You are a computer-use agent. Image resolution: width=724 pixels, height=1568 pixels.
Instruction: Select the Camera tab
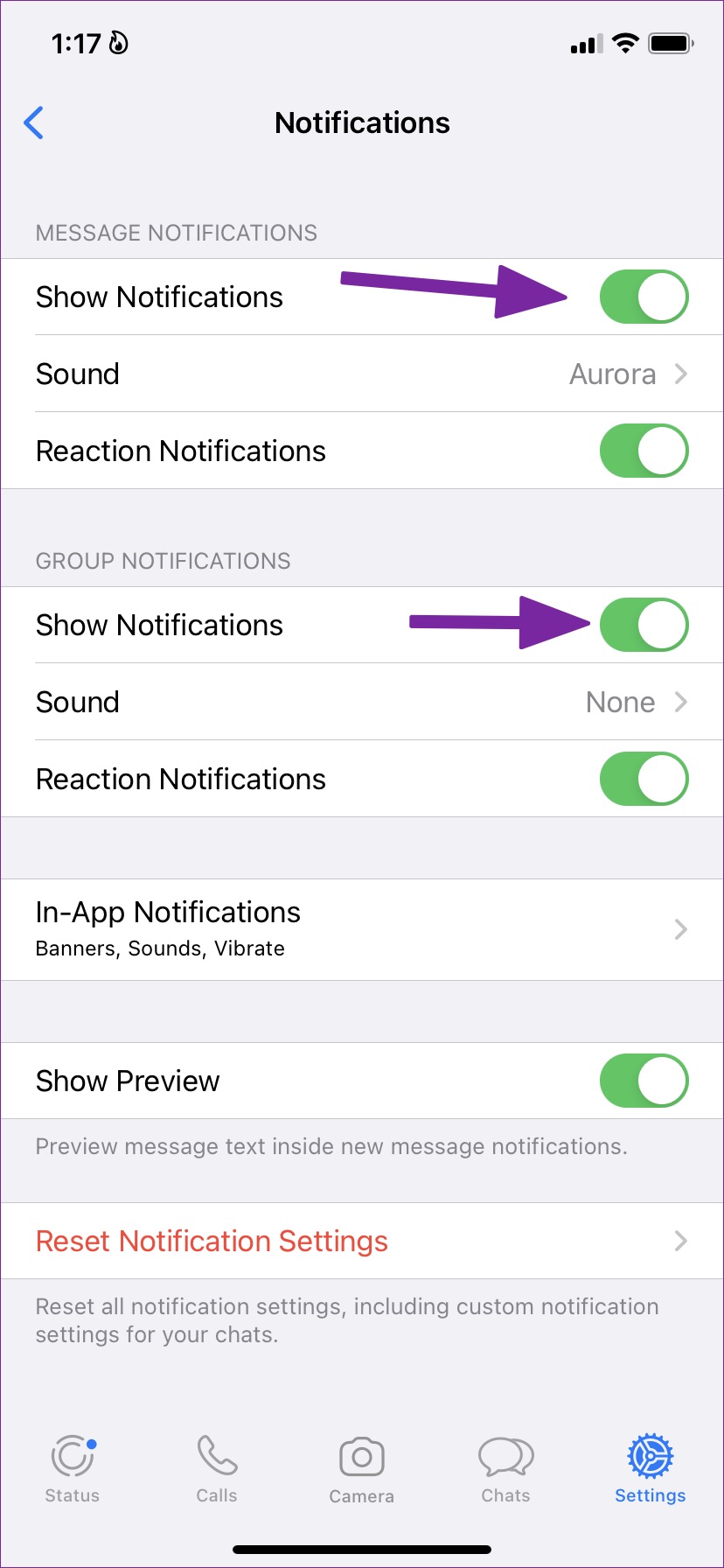click(x=362, y=1468)
